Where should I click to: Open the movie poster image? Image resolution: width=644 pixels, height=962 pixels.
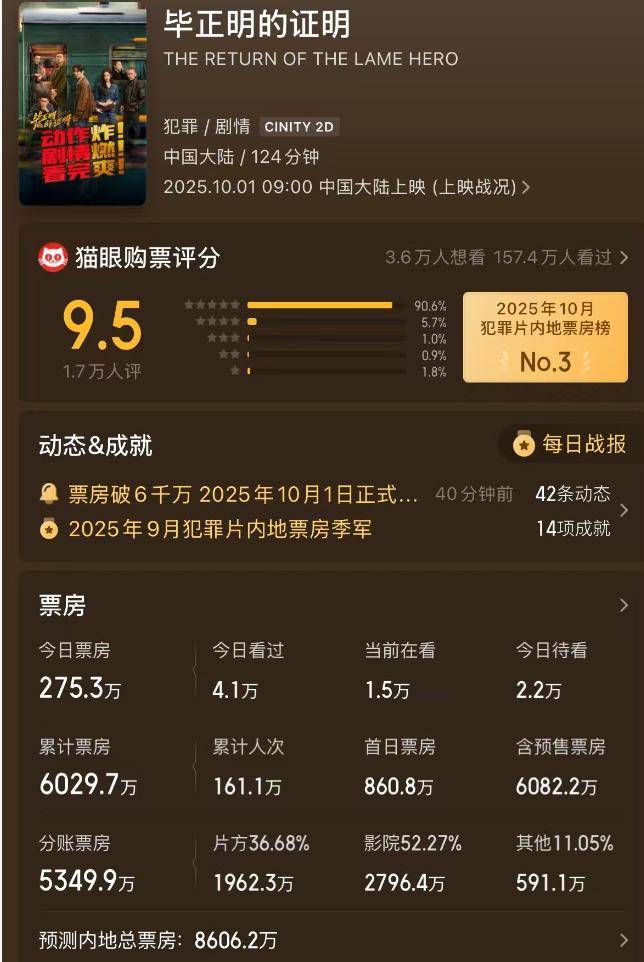(82, 105)
